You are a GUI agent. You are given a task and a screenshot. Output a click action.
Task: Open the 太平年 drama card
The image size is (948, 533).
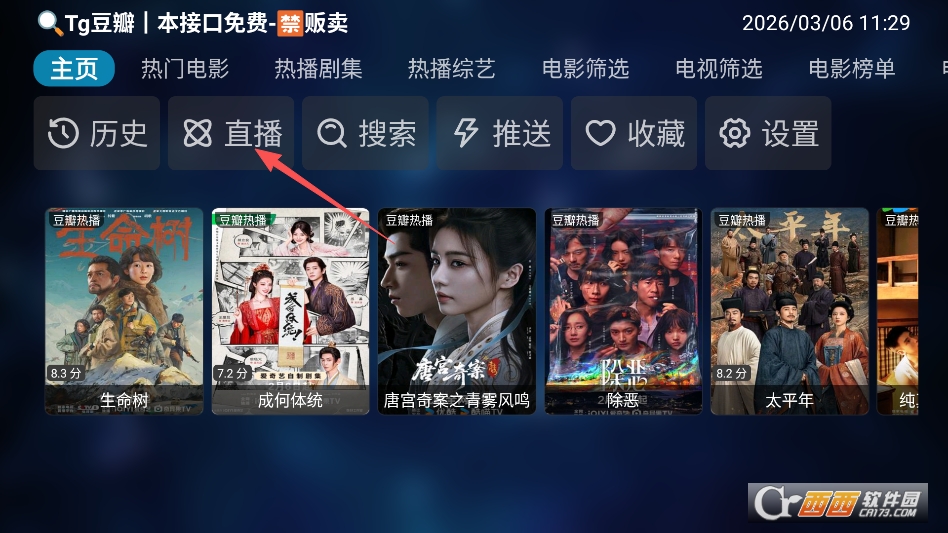789,310
